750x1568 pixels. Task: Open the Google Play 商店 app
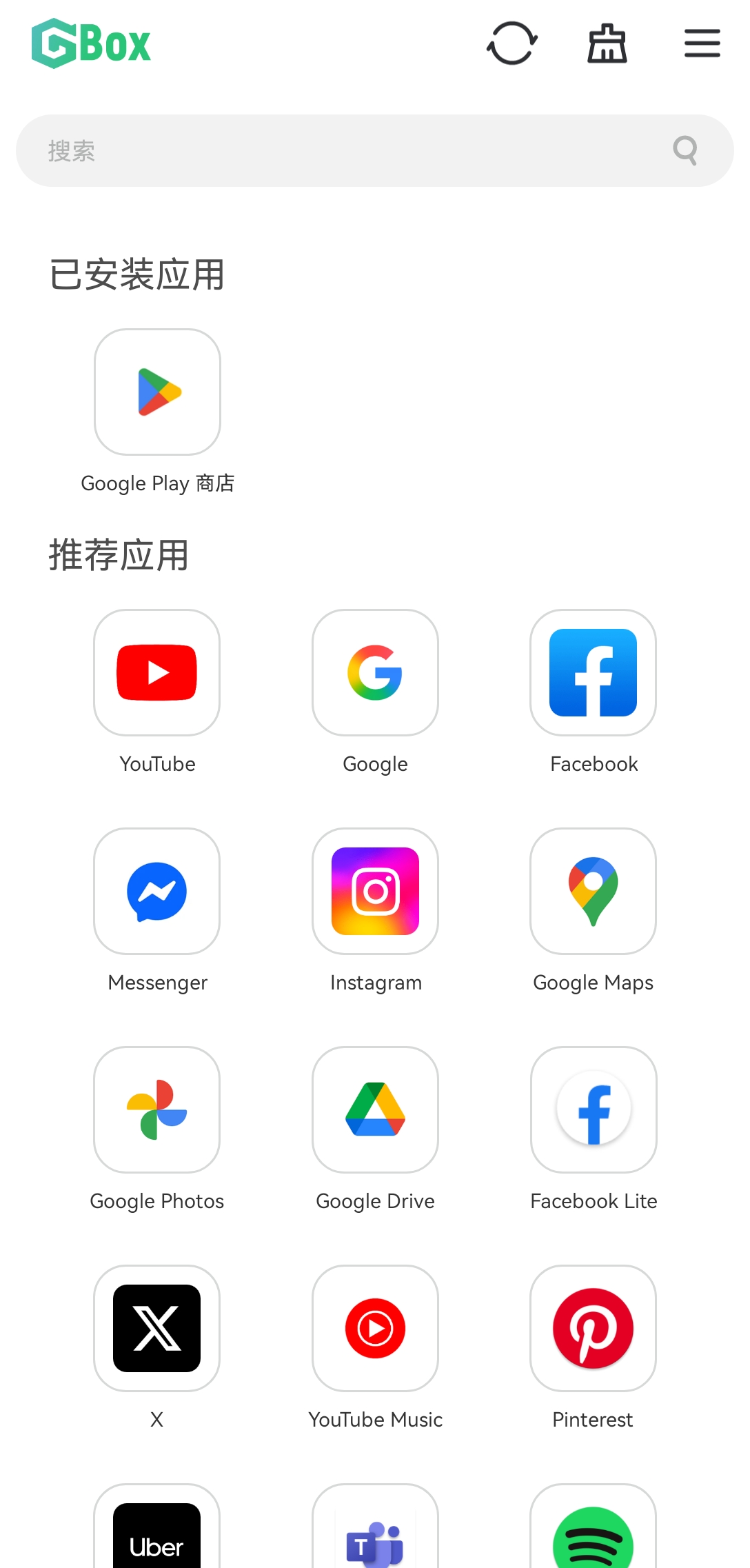tap(156, 392)
